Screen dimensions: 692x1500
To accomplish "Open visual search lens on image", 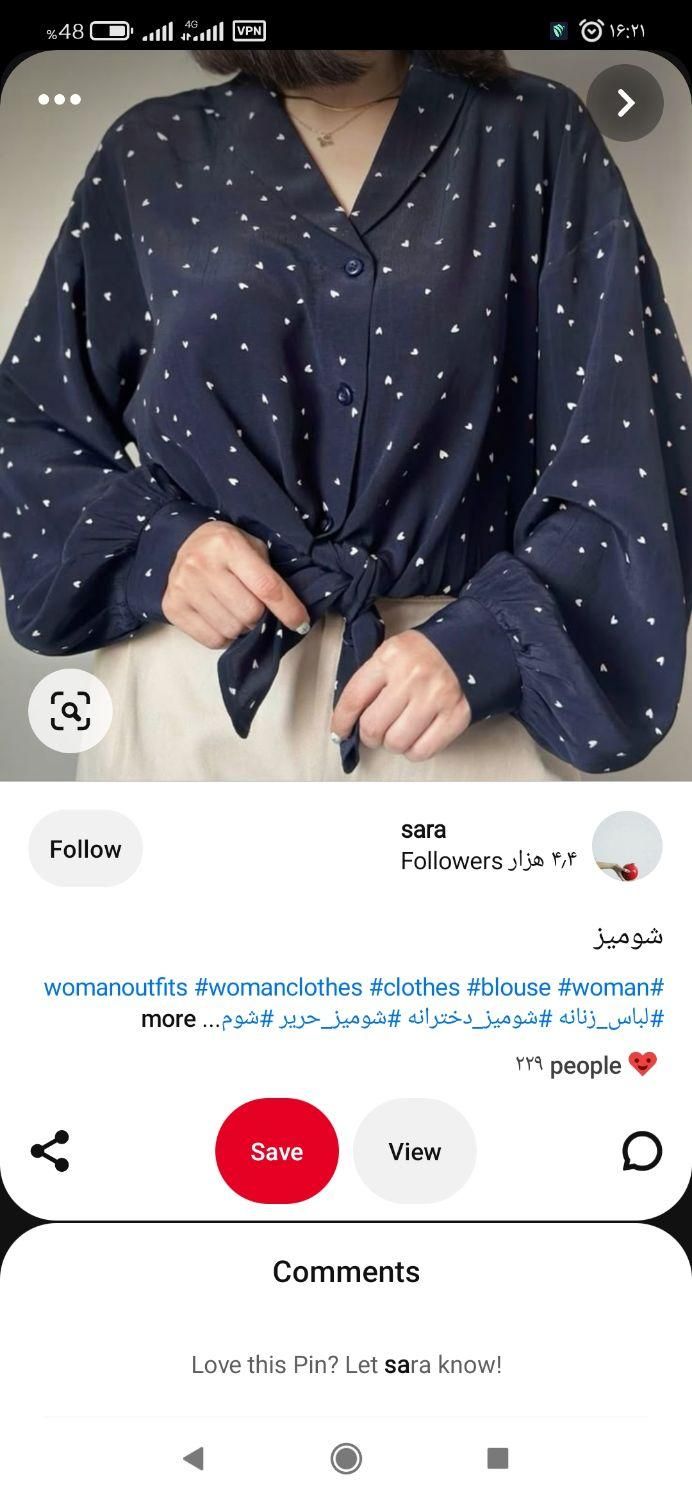I will [70, 711].
